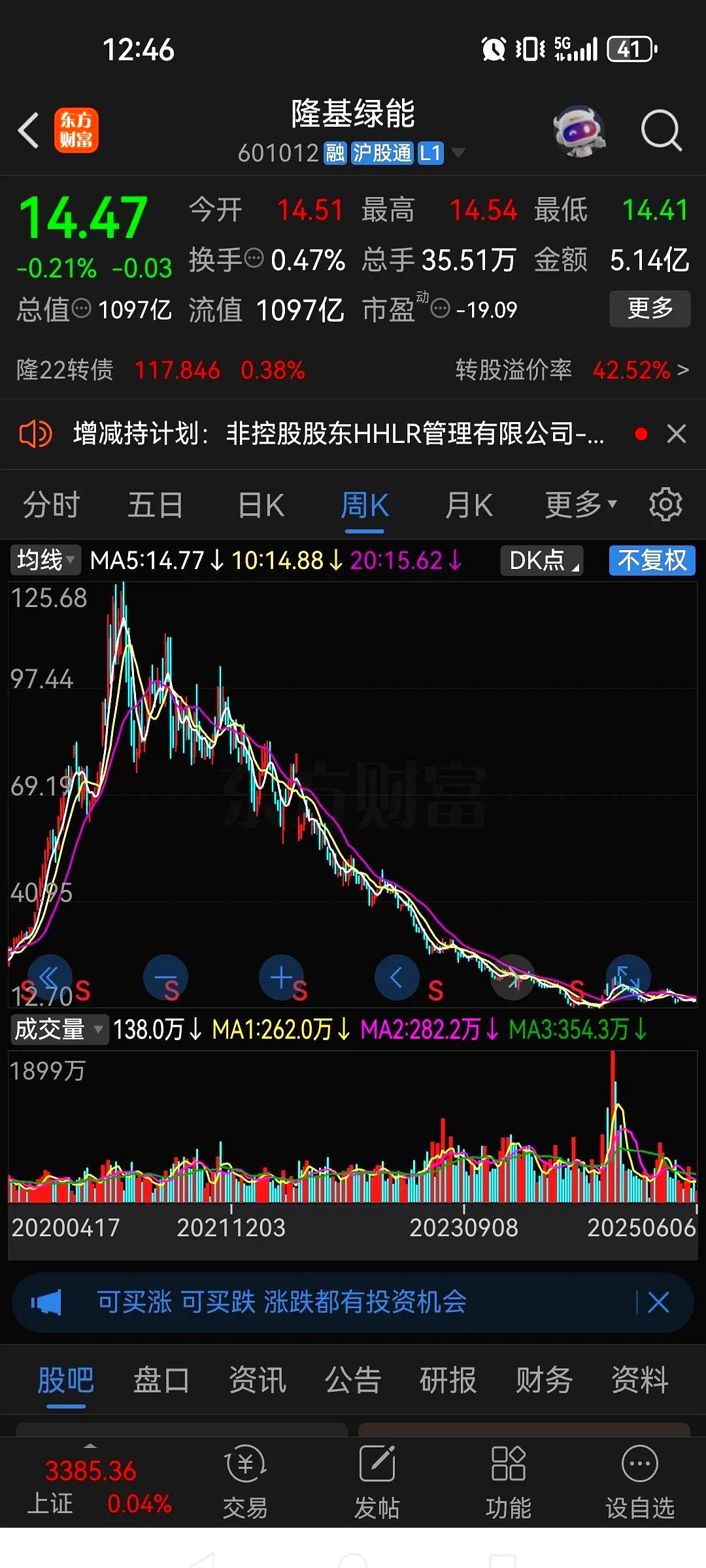Zoom into the chart with the plus icon
Screen dimensions: 706x1568
(281, 977)
